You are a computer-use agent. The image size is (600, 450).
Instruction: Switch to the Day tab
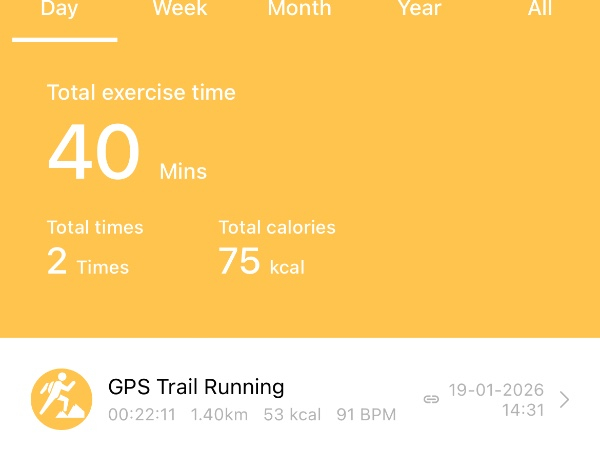point(59,10)
